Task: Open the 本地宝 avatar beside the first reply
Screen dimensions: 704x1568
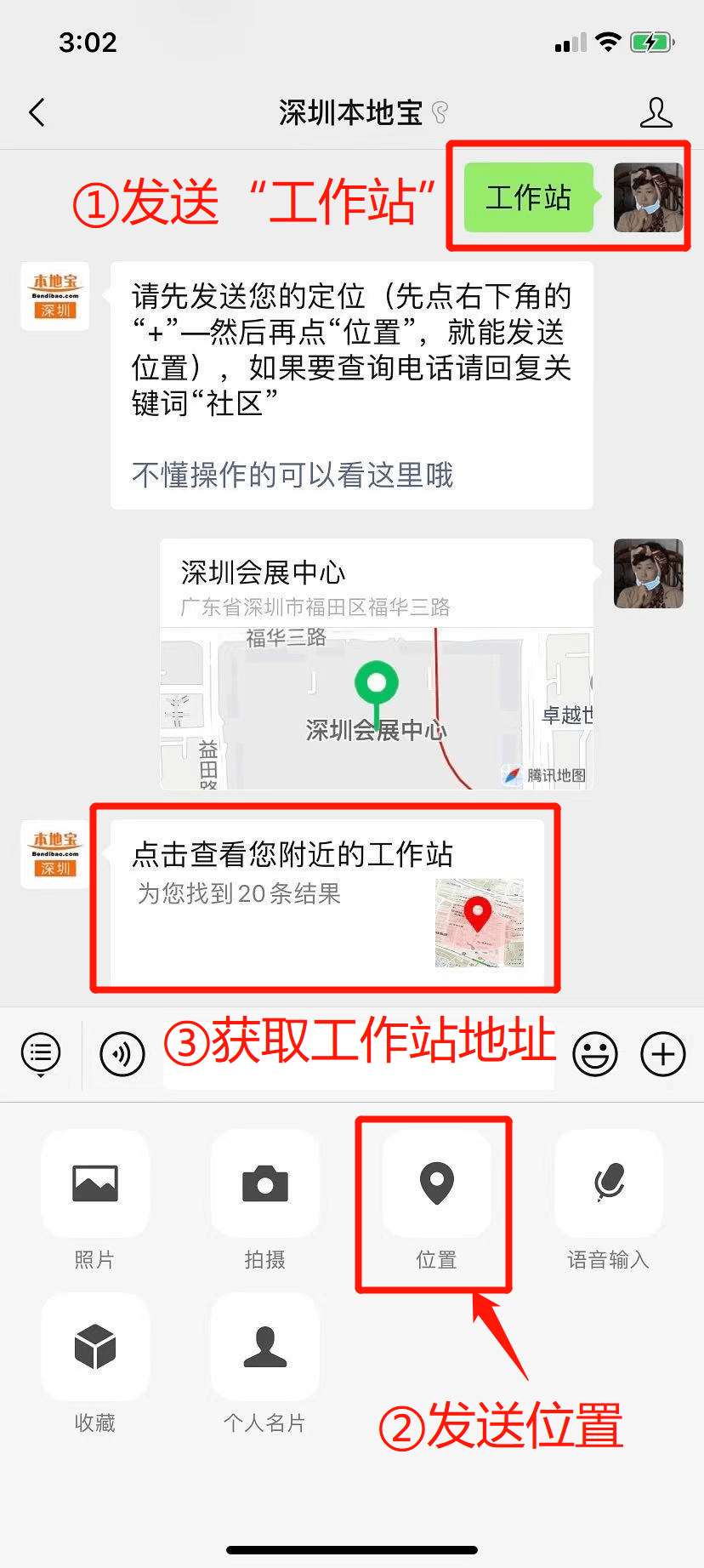Action: tap(55, 296)
